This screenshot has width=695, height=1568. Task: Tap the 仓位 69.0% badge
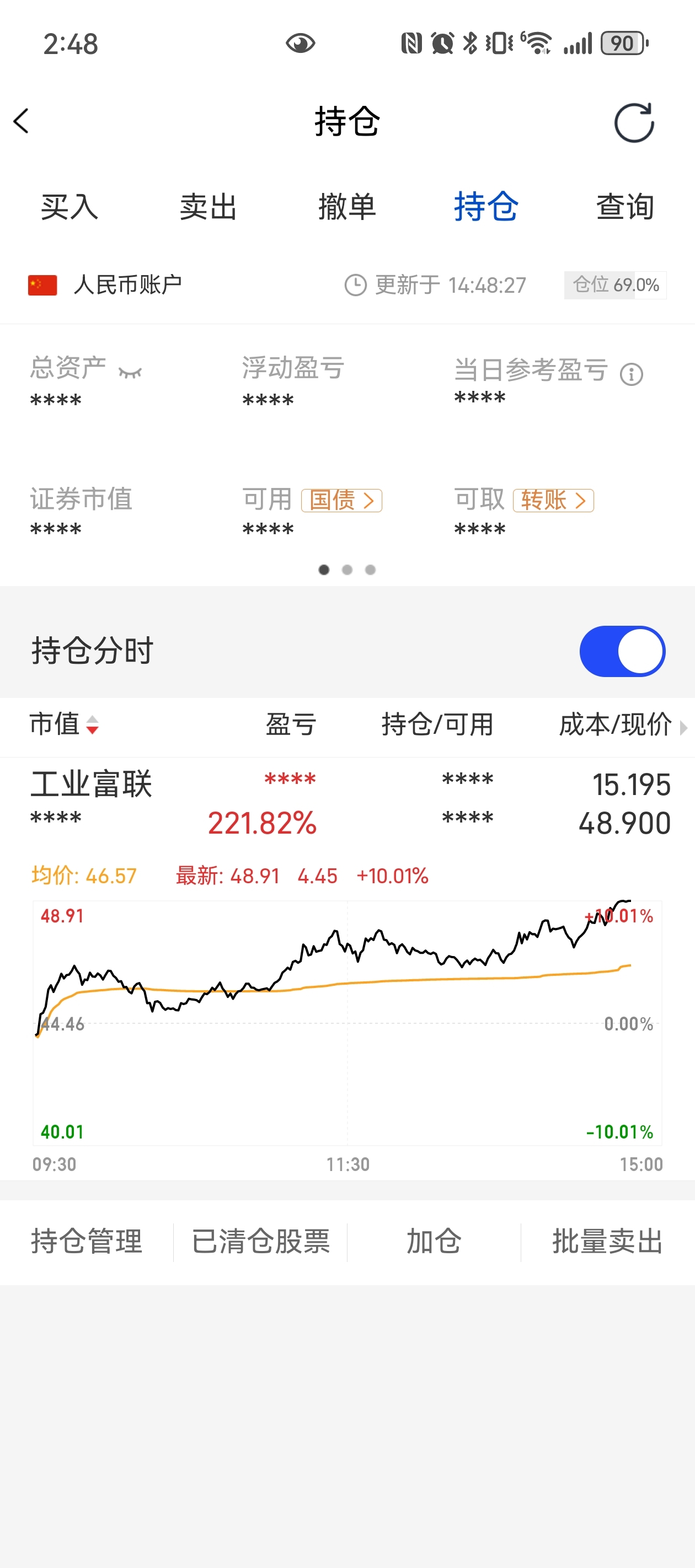click(x=615, y=285)
